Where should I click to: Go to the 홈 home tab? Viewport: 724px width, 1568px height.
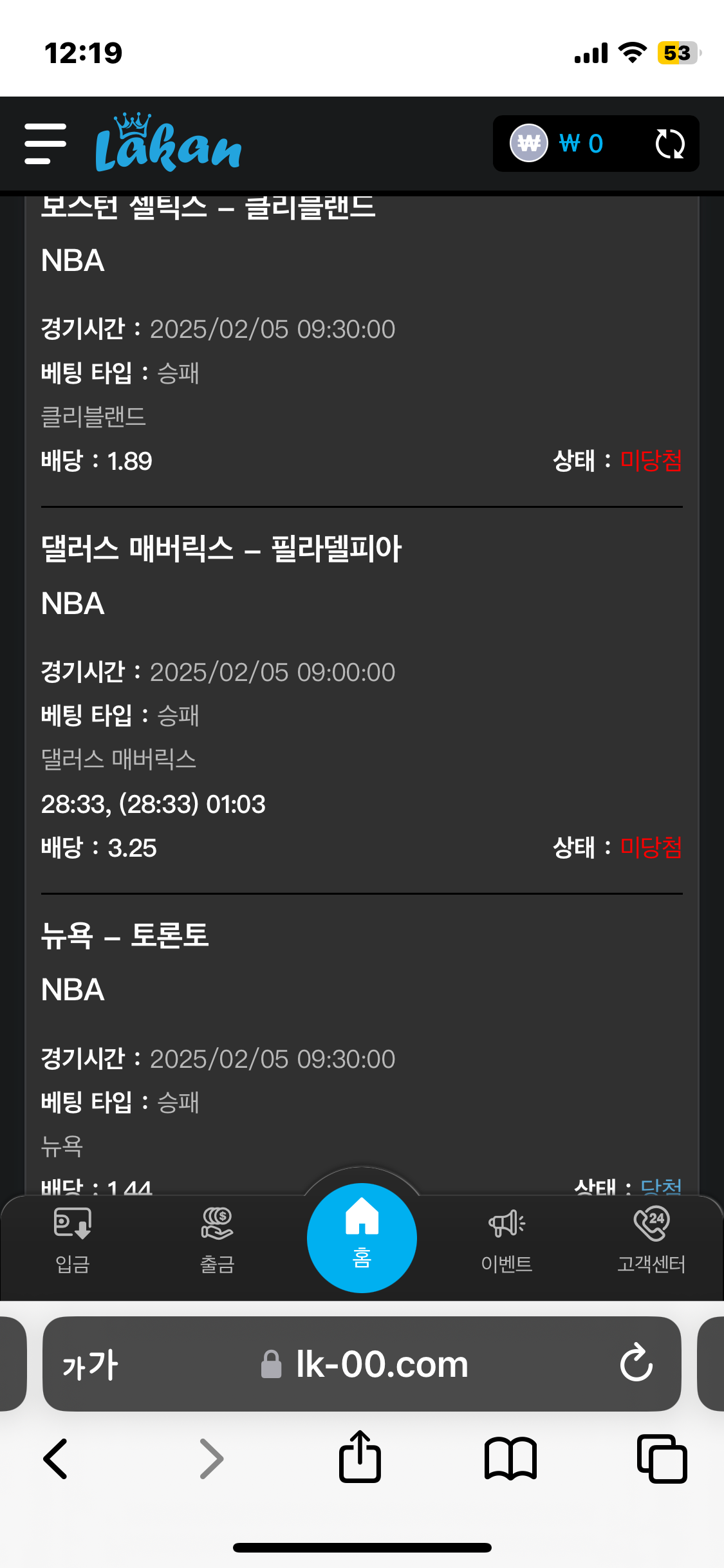click(x=362, y=1237)
